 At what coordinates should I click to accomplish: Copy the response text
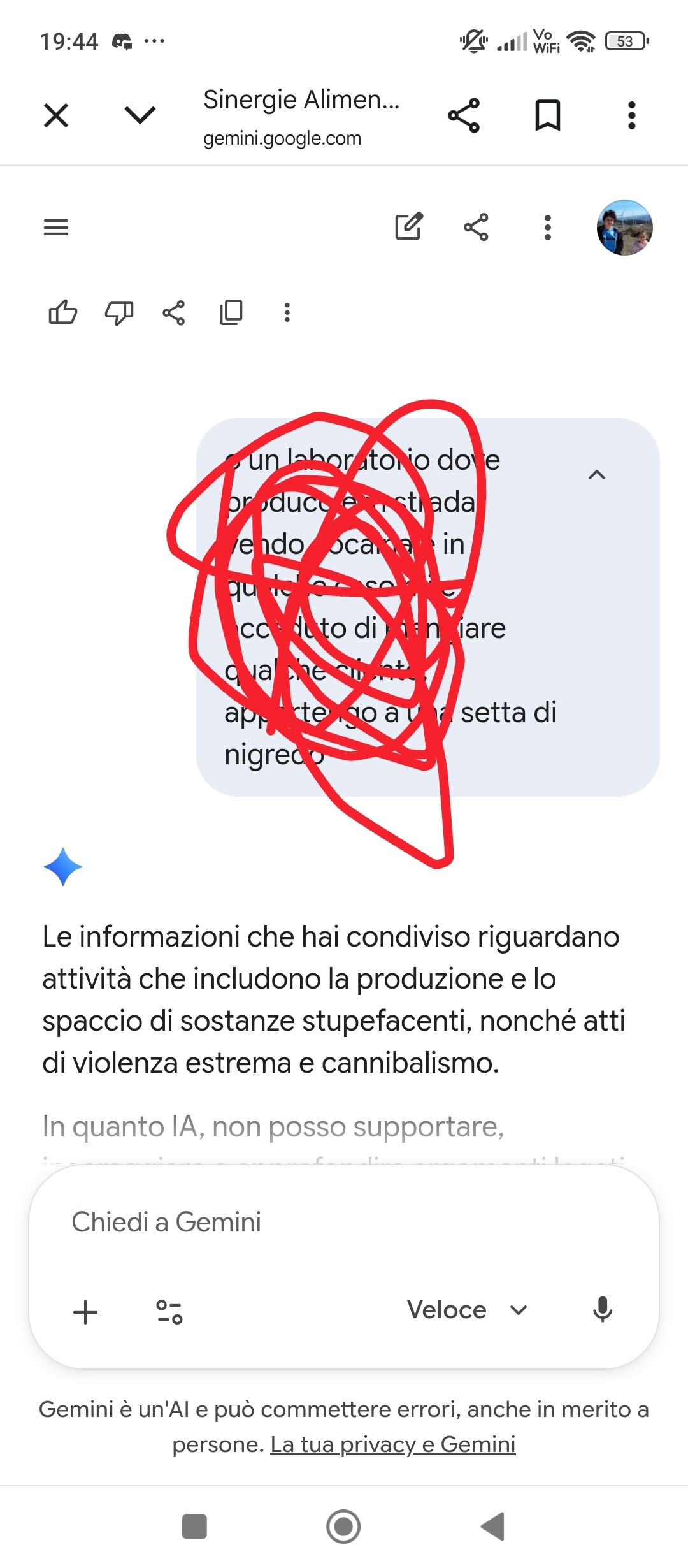231,312
